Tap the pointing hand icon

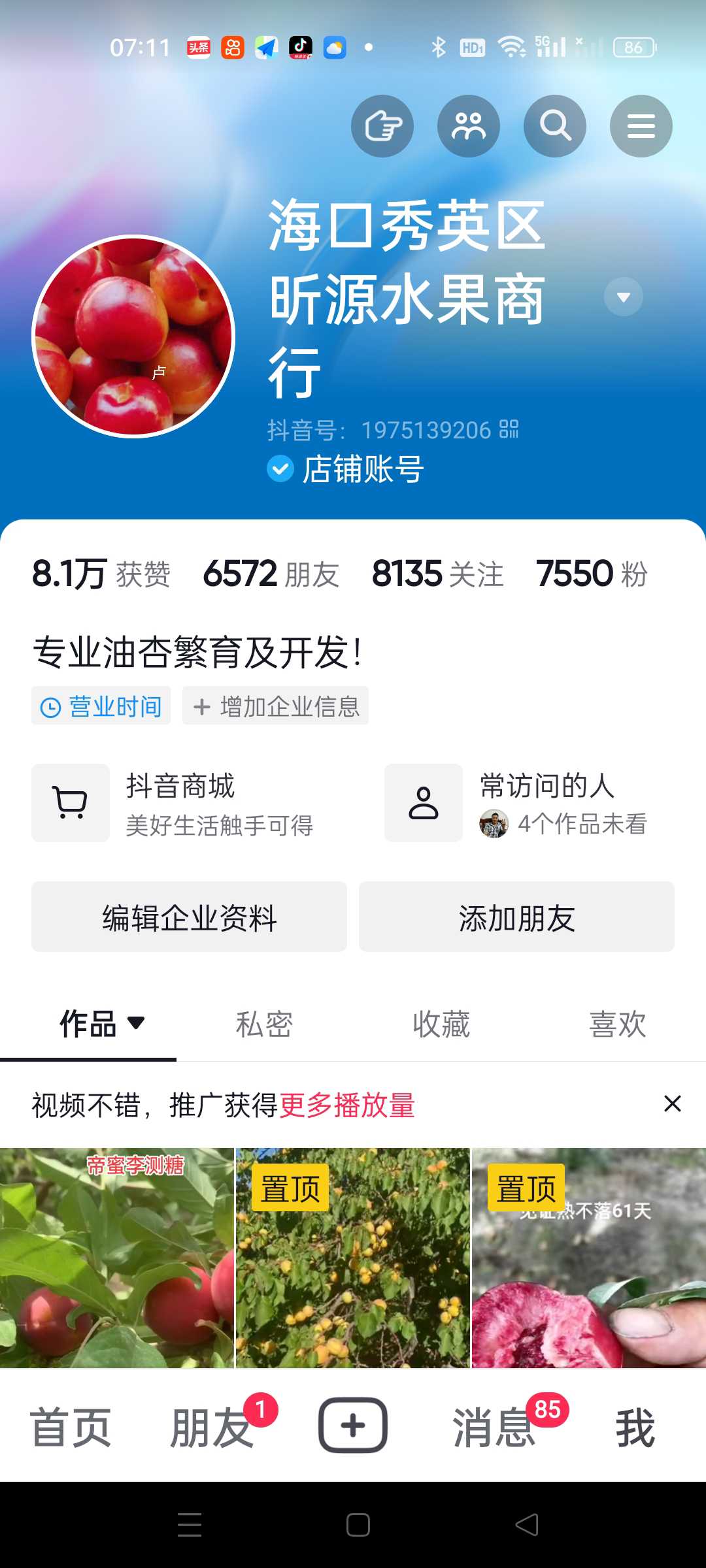coord(382,126)
